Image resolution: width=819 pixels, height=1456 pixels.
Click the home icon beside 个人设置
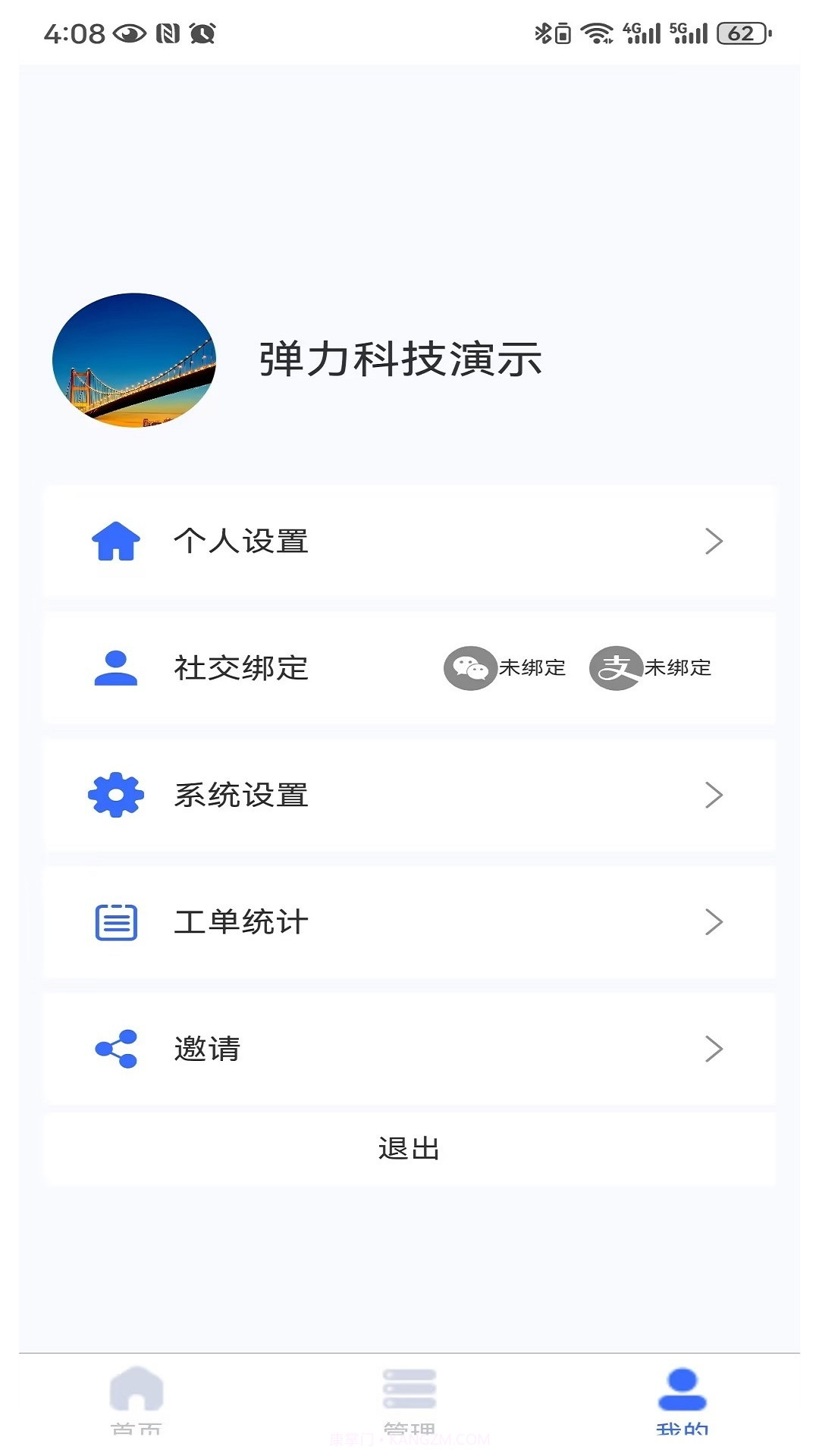[x=115, y=541]
